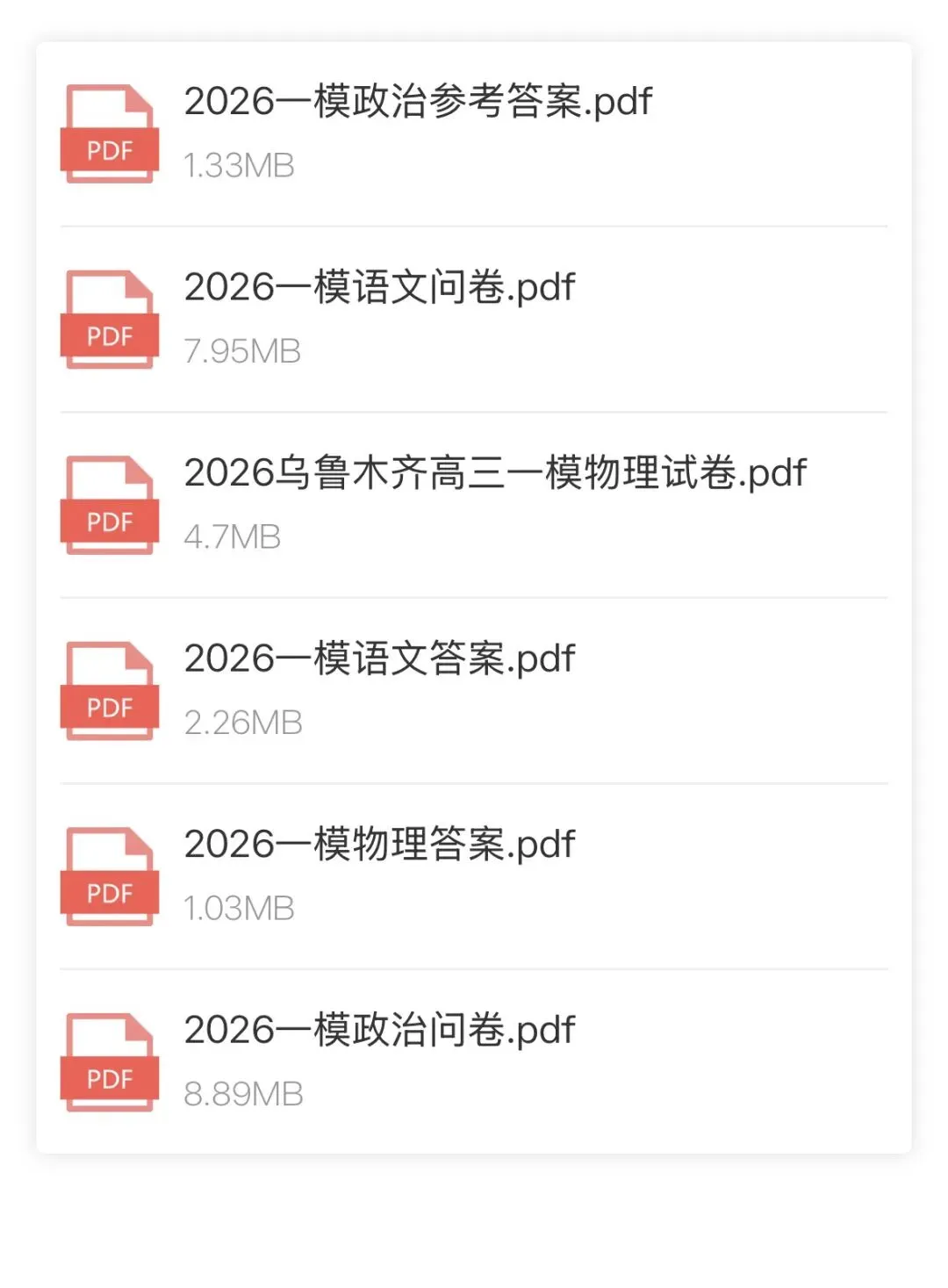The width and height of the screenshot is (948, 1288).
Task: Open 2026乌鲁木齐高三一模物理试卷.pdf
Action: (x=494, y=474)
